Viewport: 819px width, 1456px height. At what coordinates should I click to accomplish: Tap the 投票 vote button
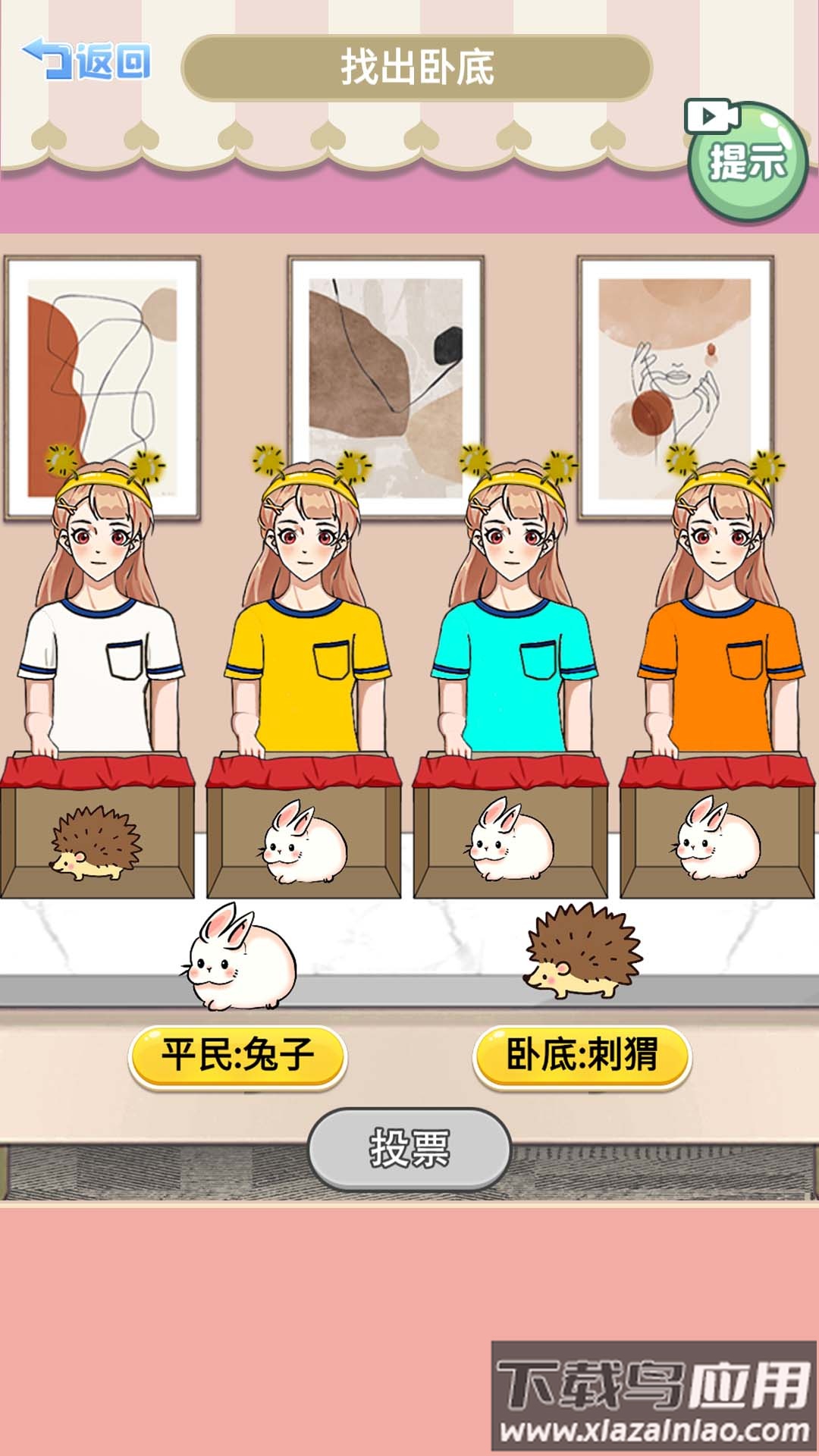[x=409, y=1148]
